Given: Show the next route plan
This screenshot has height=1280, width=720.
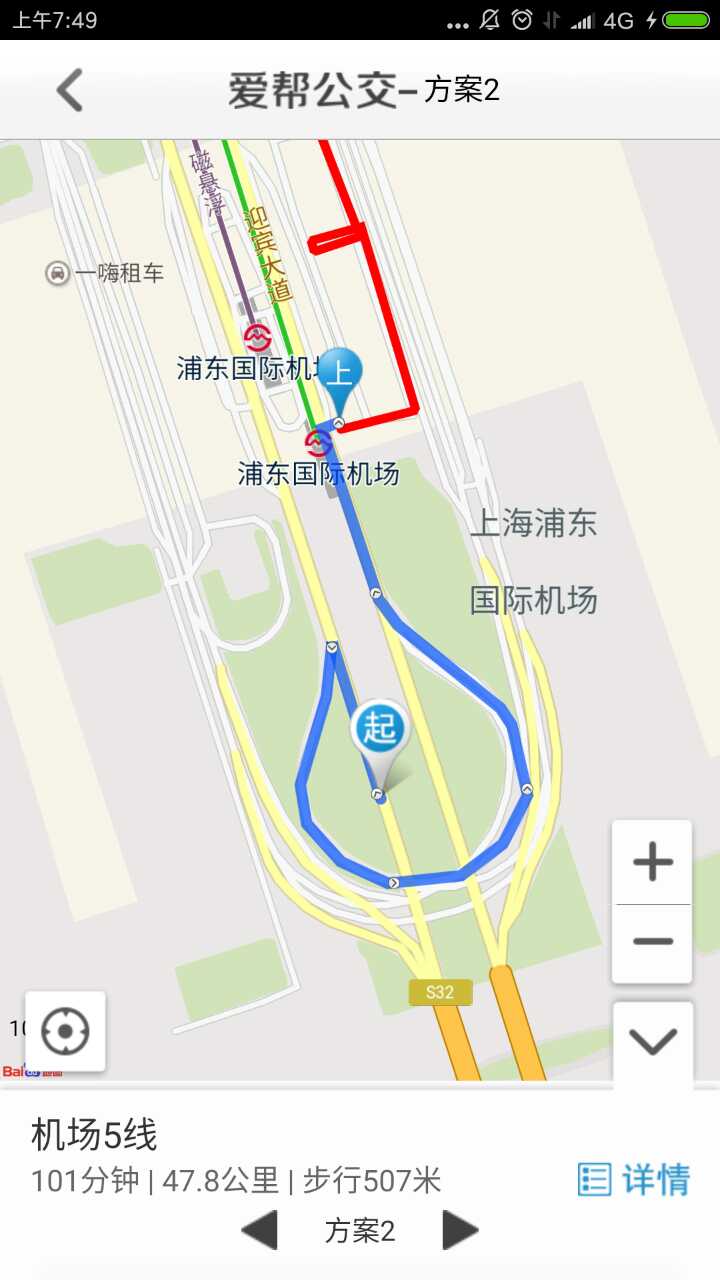Looking at the screenshot, I should click(460, 1230).
